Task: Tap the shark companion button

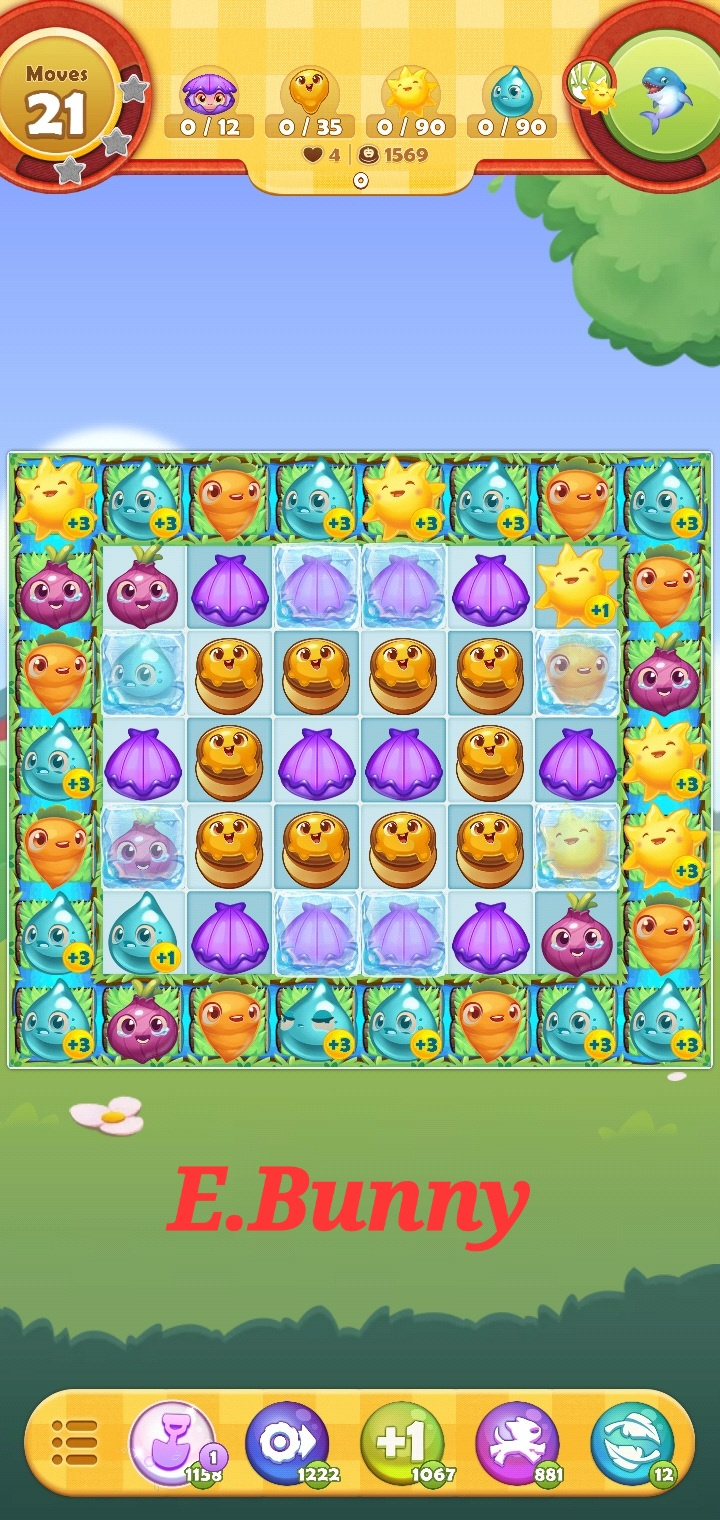Action: (x=663, y=96)
